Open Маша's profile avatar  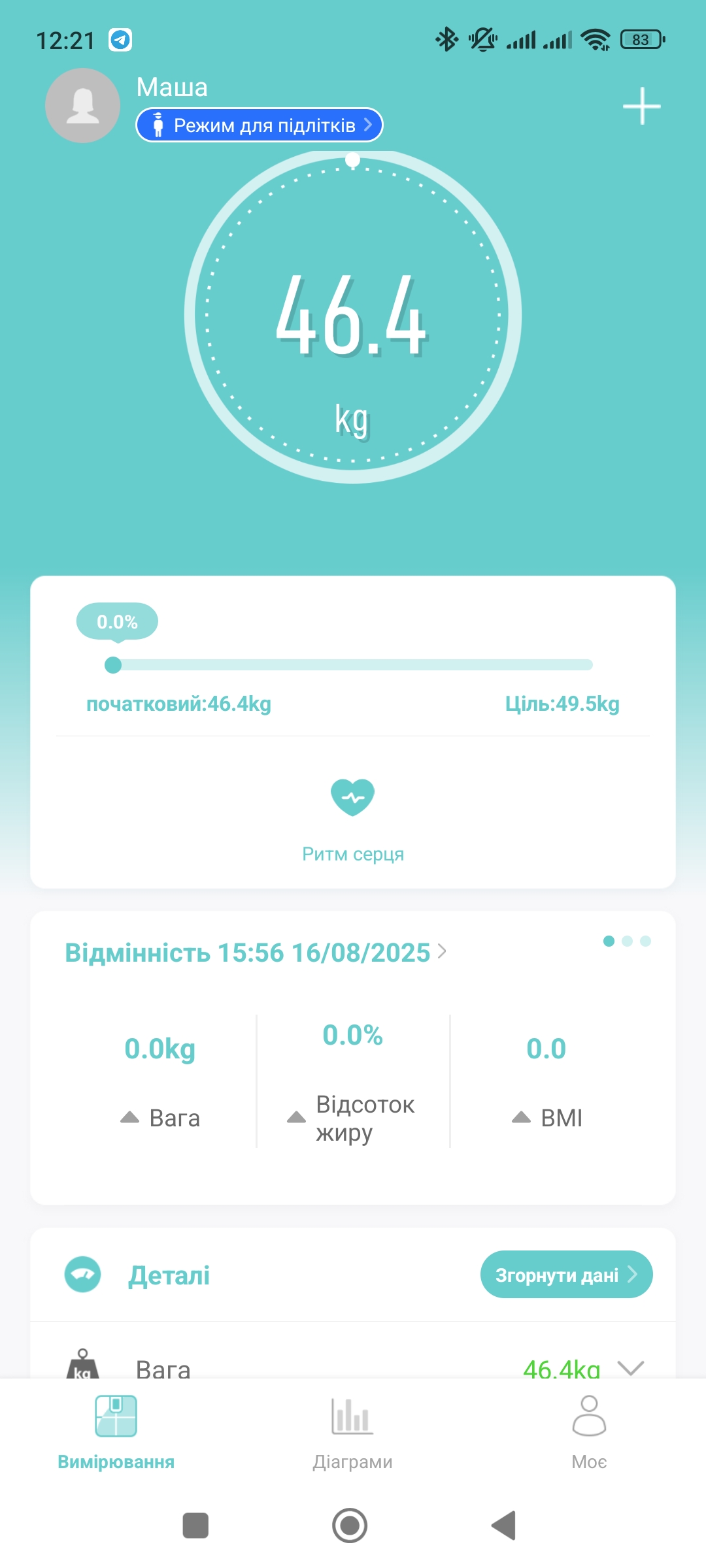pyautogui.click(x=82, y=106)
